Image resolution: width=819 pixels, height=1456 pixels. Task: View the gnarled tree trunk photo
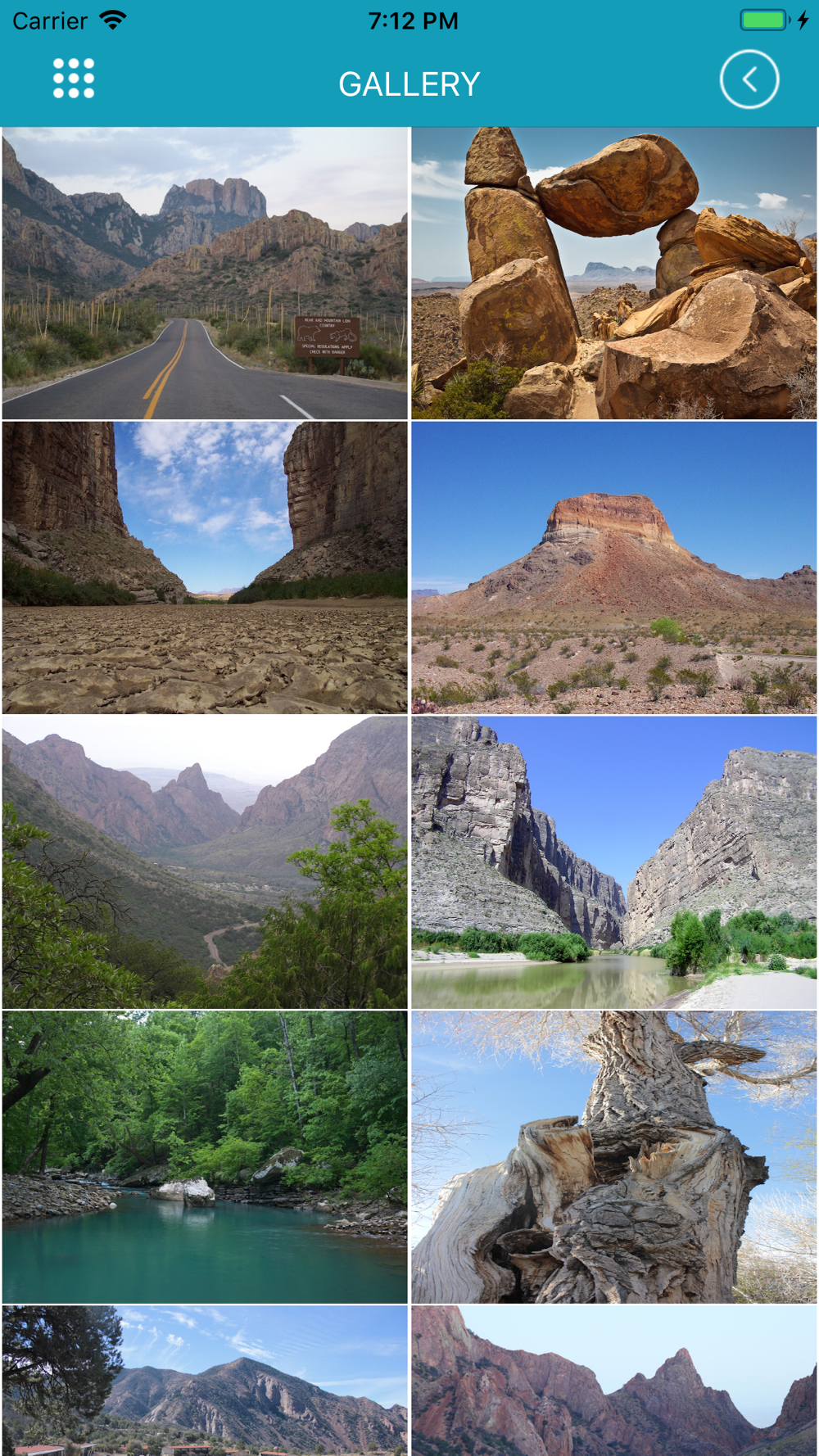614,1157
